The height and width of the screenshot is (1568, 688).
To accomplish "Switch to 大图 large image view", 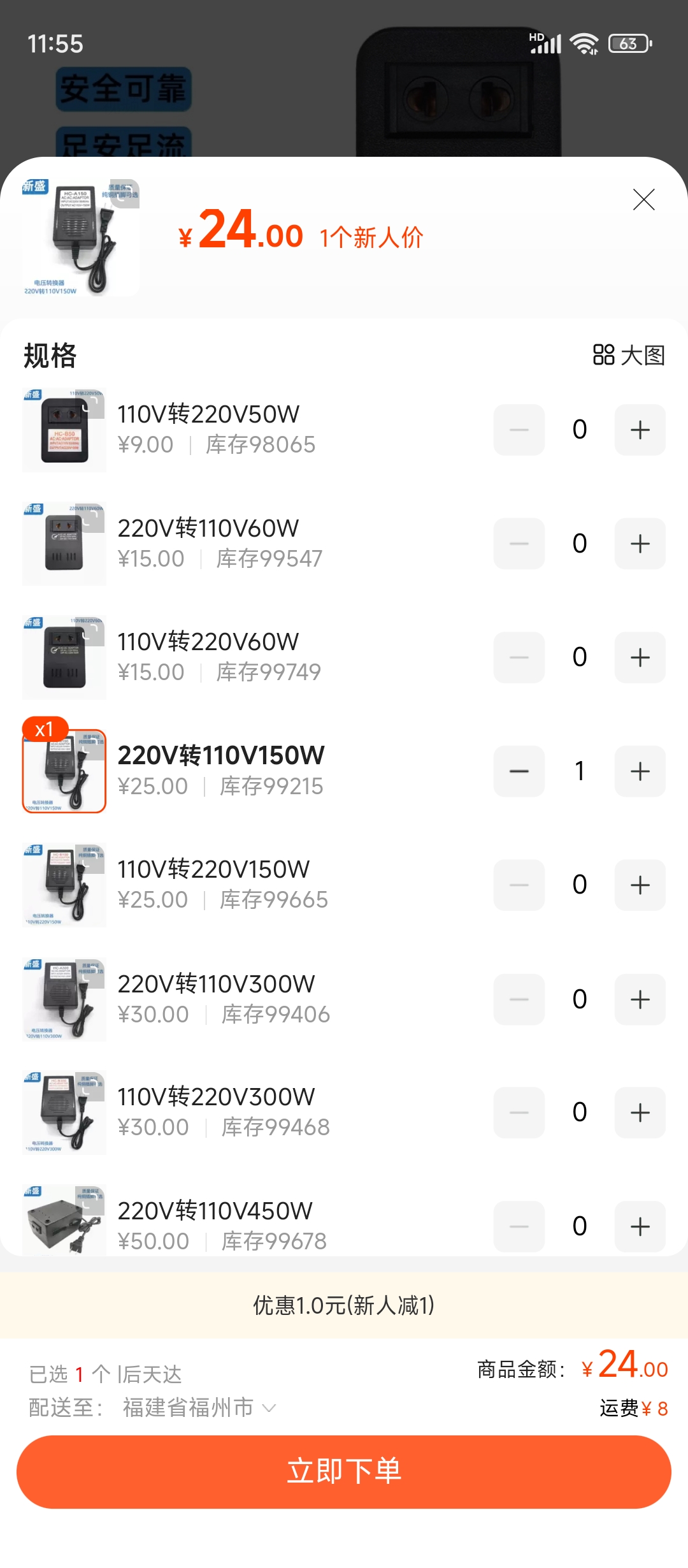I will click(x=629, y=355).
